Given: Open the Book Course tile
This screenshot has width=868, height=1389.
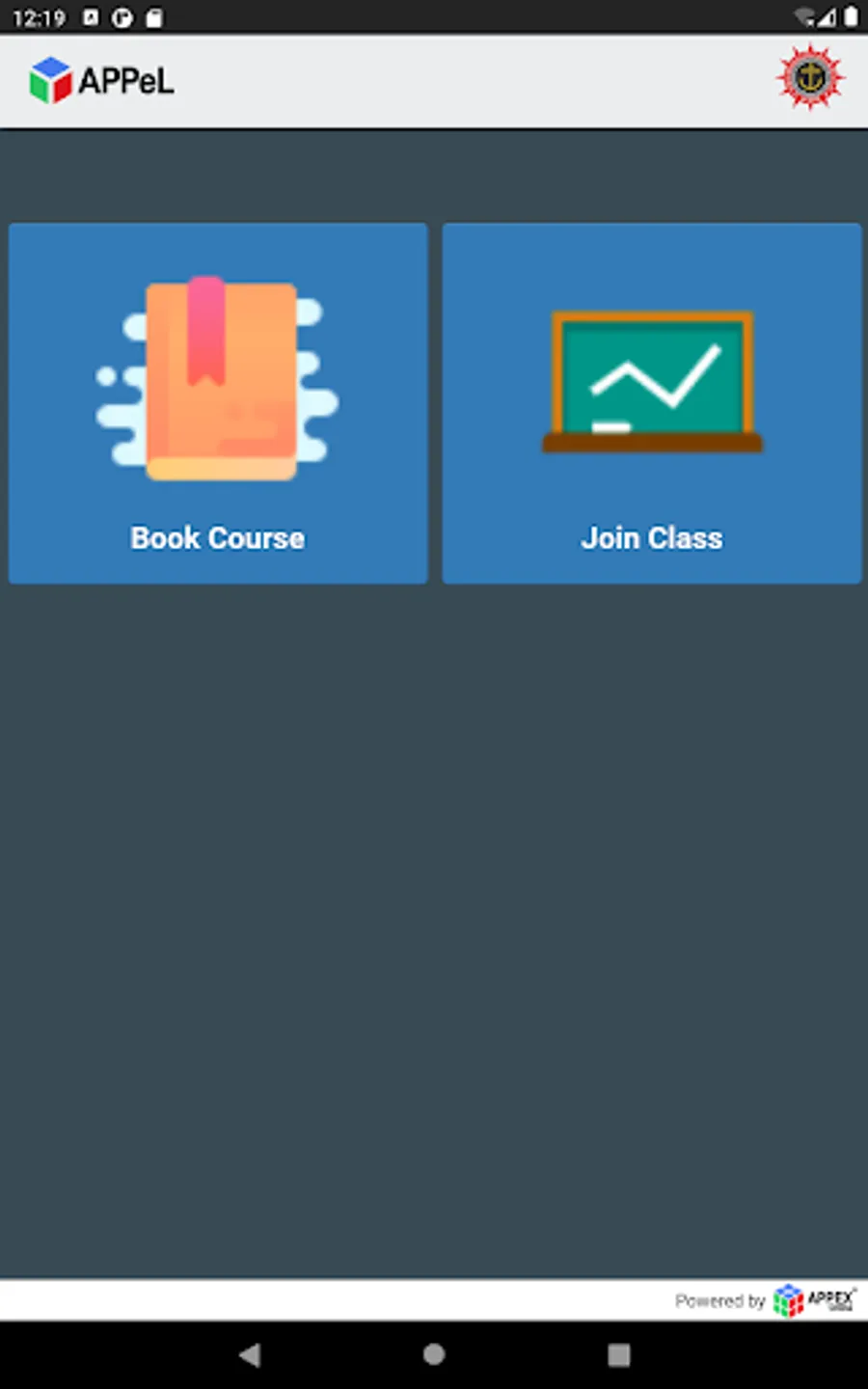Looking at the screenshot, I should pos(218,403).
